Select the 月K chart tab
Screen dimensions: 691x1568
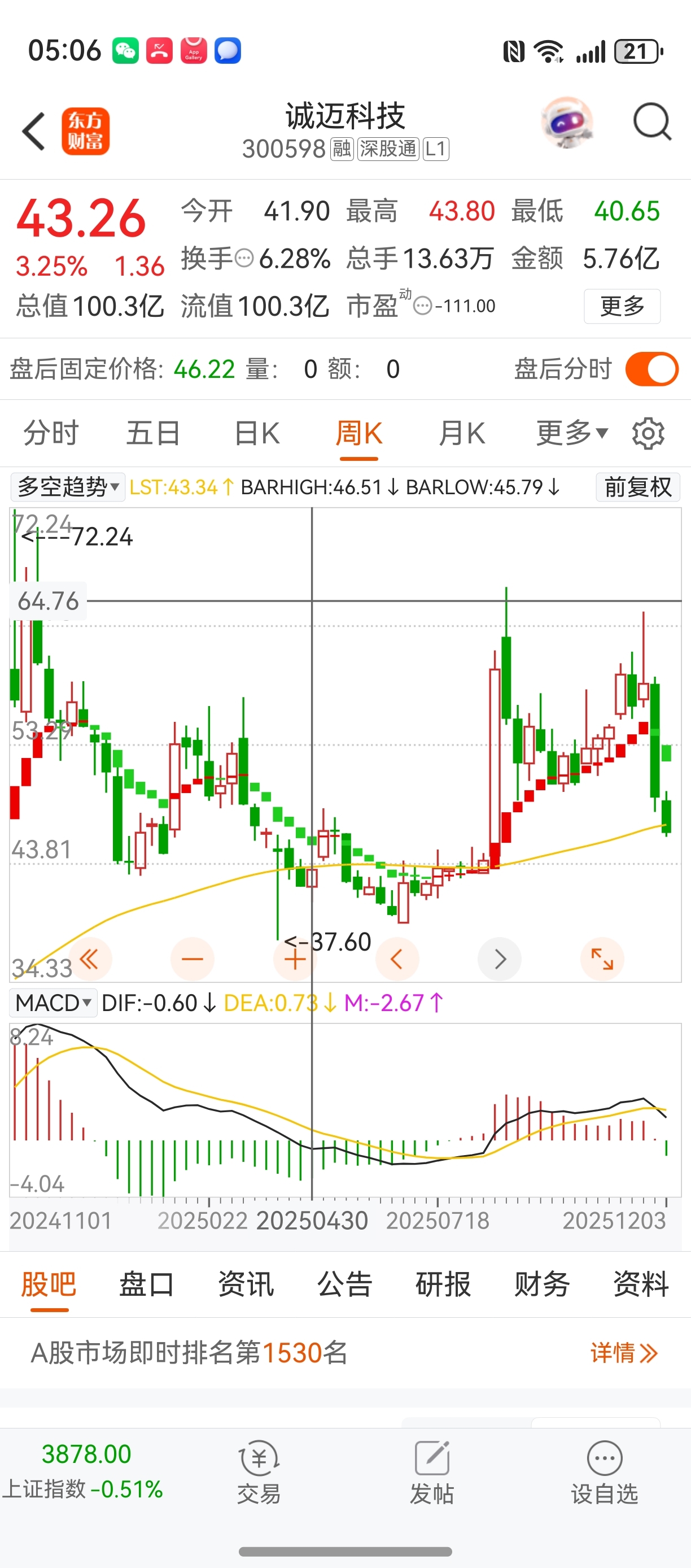pyautogui.click(x=462, y=434)
